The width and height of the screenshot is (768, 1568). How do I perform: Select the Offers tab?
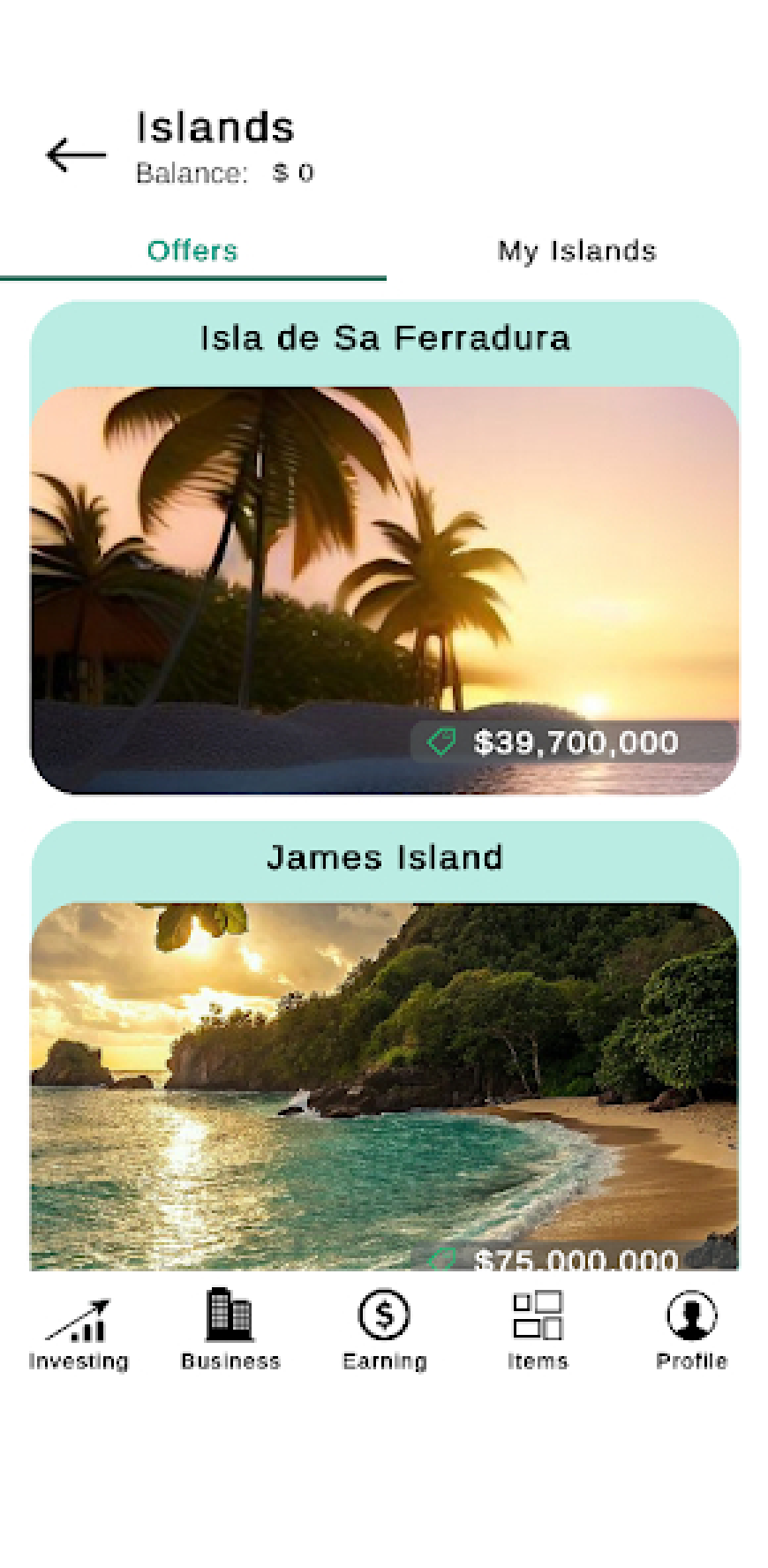click(192, 251)
